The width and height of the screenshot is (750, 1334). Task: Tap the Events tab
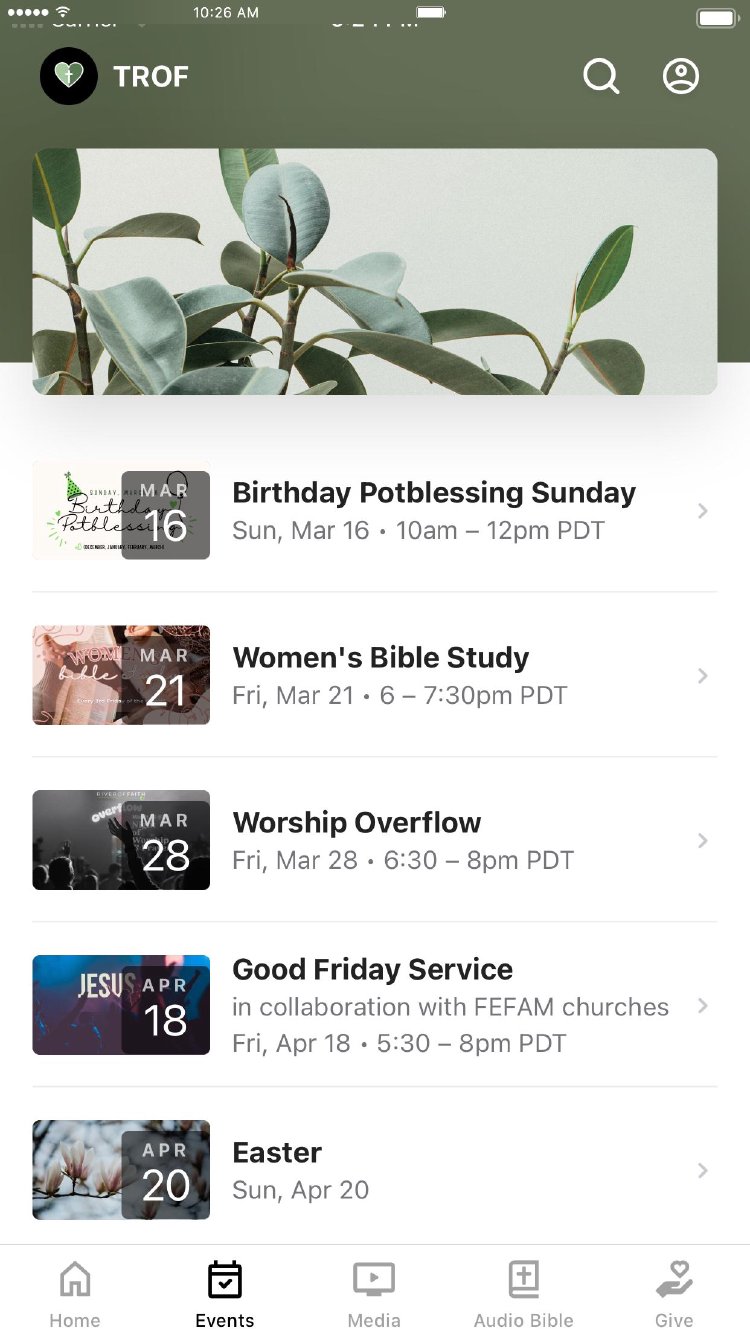[225, 1292]
